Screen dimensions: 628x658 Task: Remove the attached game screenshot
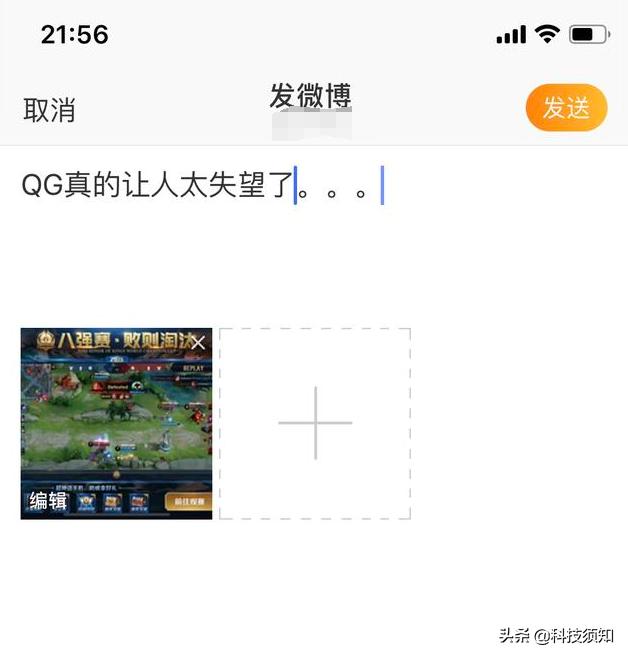click(198, 343)
